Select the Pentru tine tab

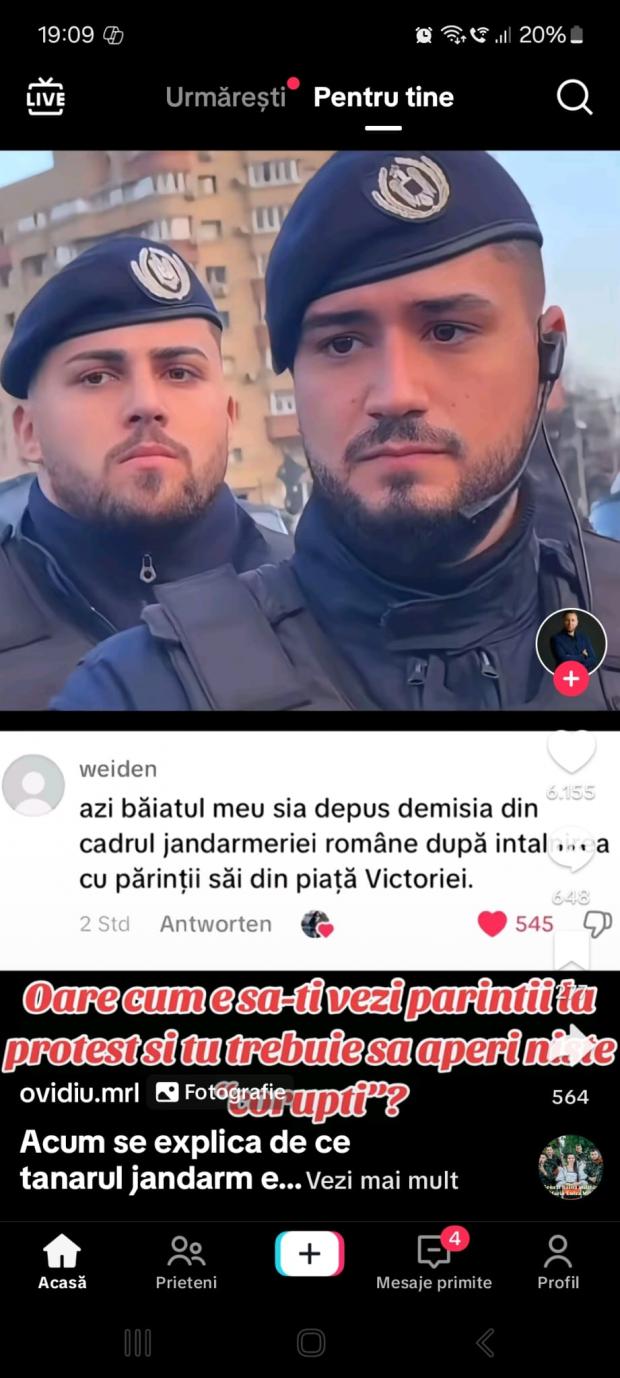pyautogui.click(x=383, y=97)
